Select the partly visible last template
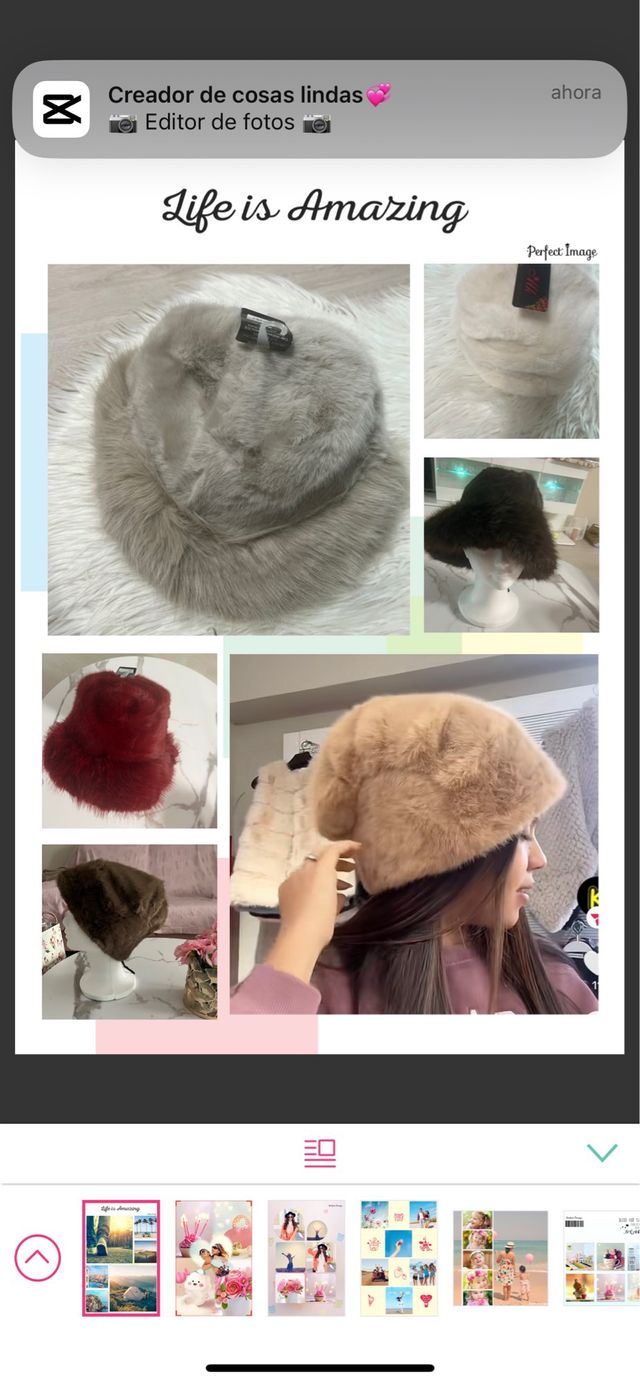640x1384 pixels. 601,1258
